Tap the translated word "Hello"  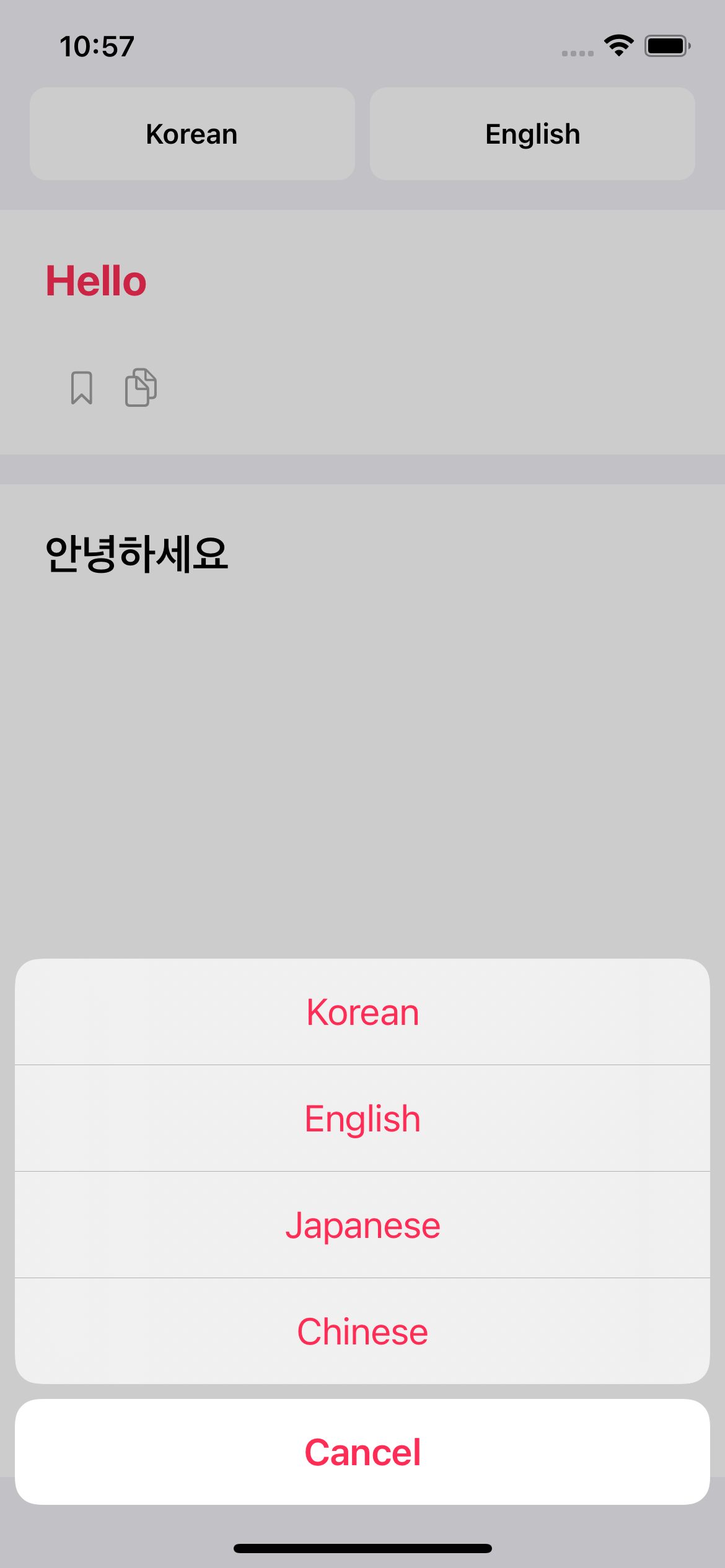pyautogui.click(x=97, y=280)
